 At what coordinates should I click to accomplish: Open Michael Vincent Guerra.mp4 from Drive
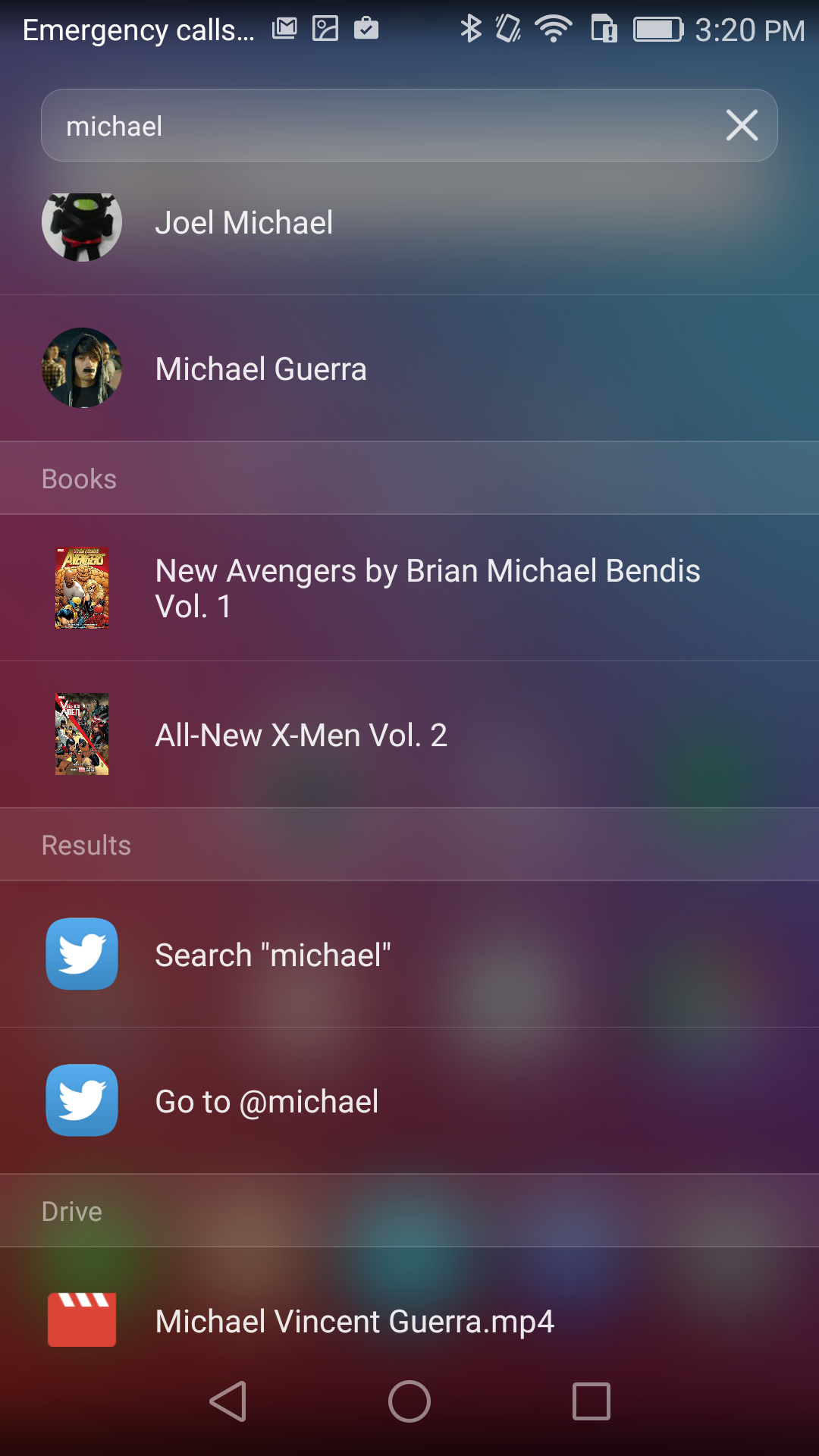[x=409, y=1321]
